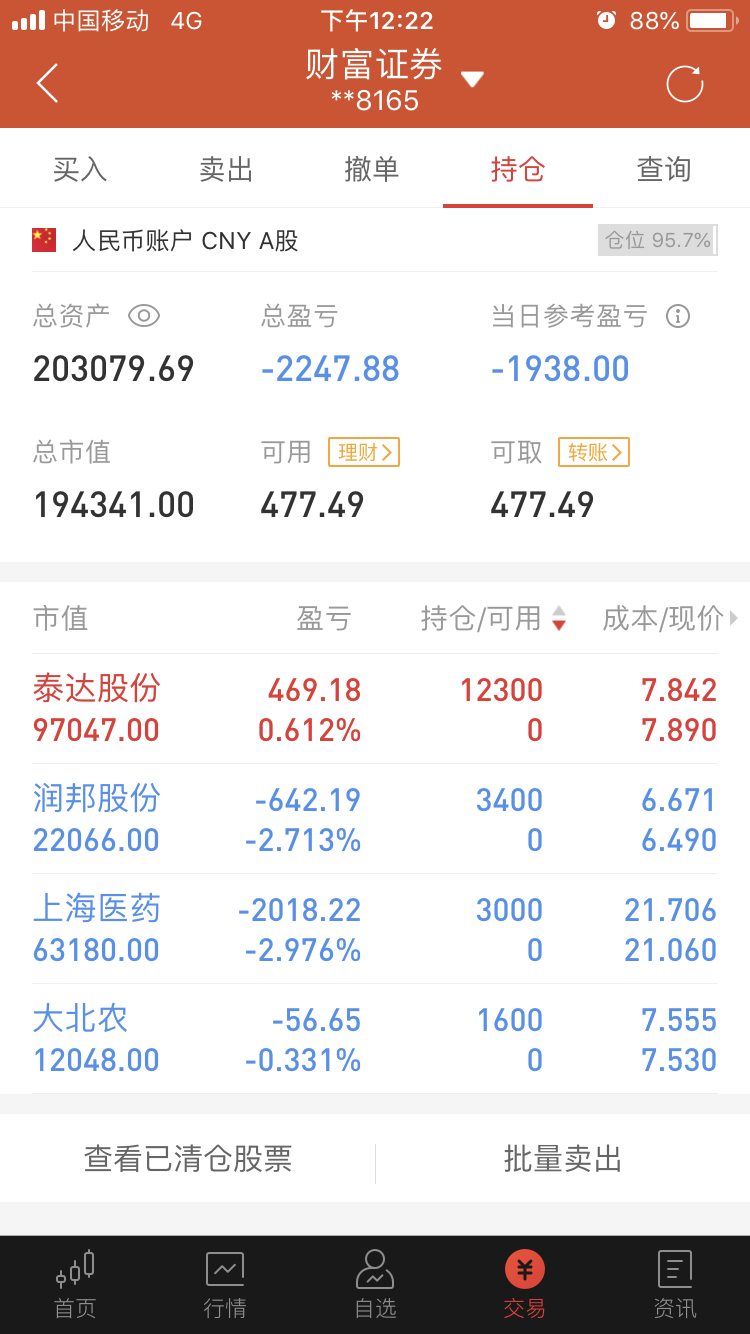Show info about 当日参考盈亏
750x1334 pixels.
coord(678,316)
